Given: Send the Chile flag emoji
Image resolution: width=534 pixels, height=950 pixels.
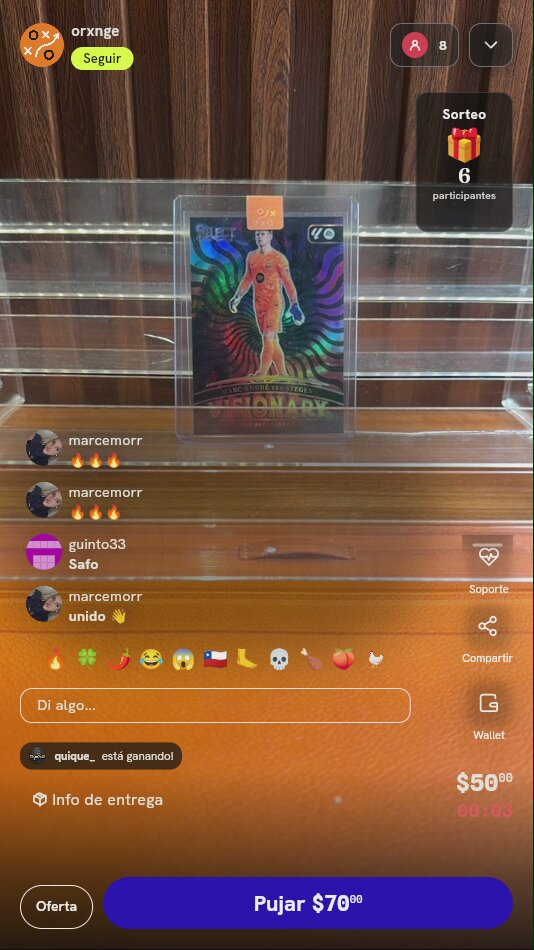Looking at the screenshot, I should tap(215, 659).
